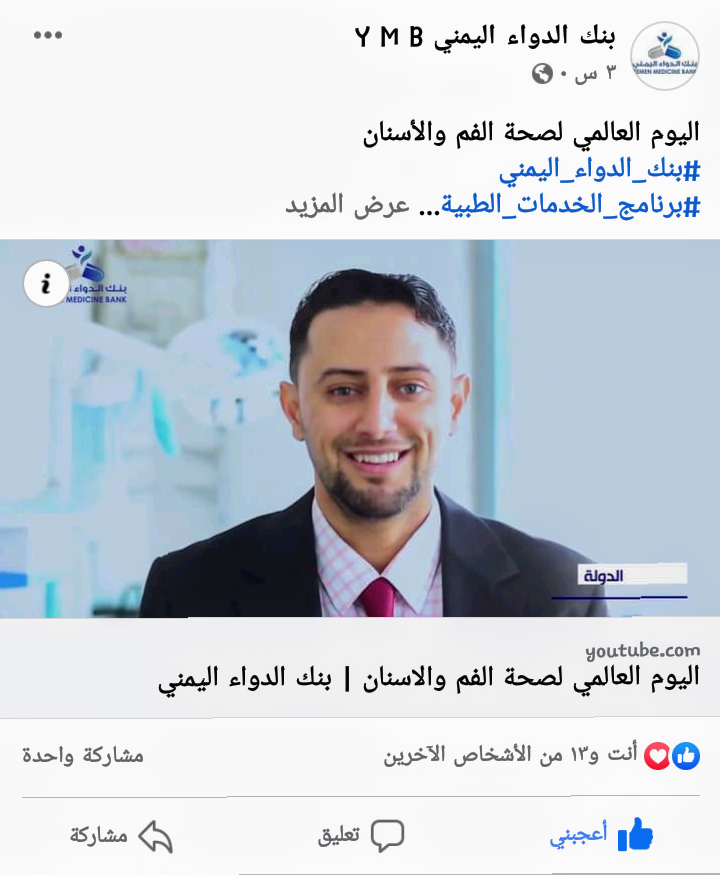Open the YouTube video link preview
The height and width of the screenshot is (875, 720).
[360, 428]
